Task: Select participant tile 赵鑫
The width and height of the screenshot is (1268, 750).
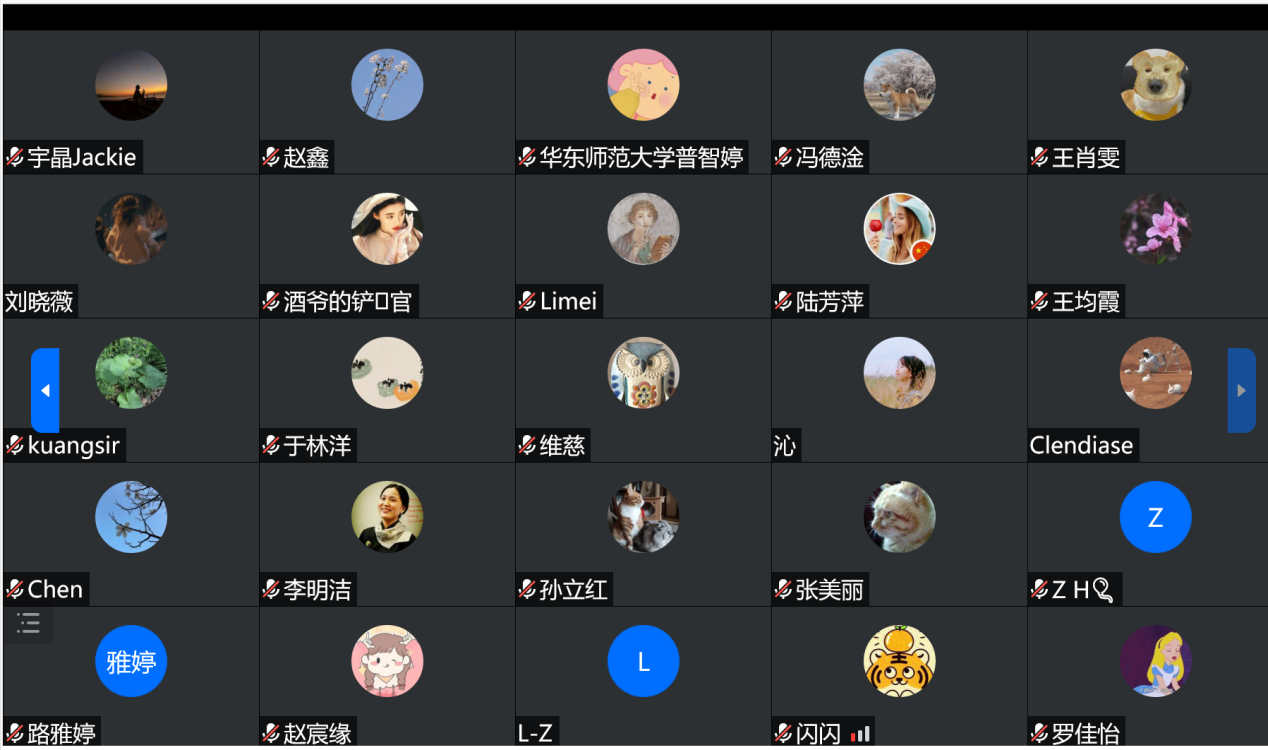Action: [387, 102]
